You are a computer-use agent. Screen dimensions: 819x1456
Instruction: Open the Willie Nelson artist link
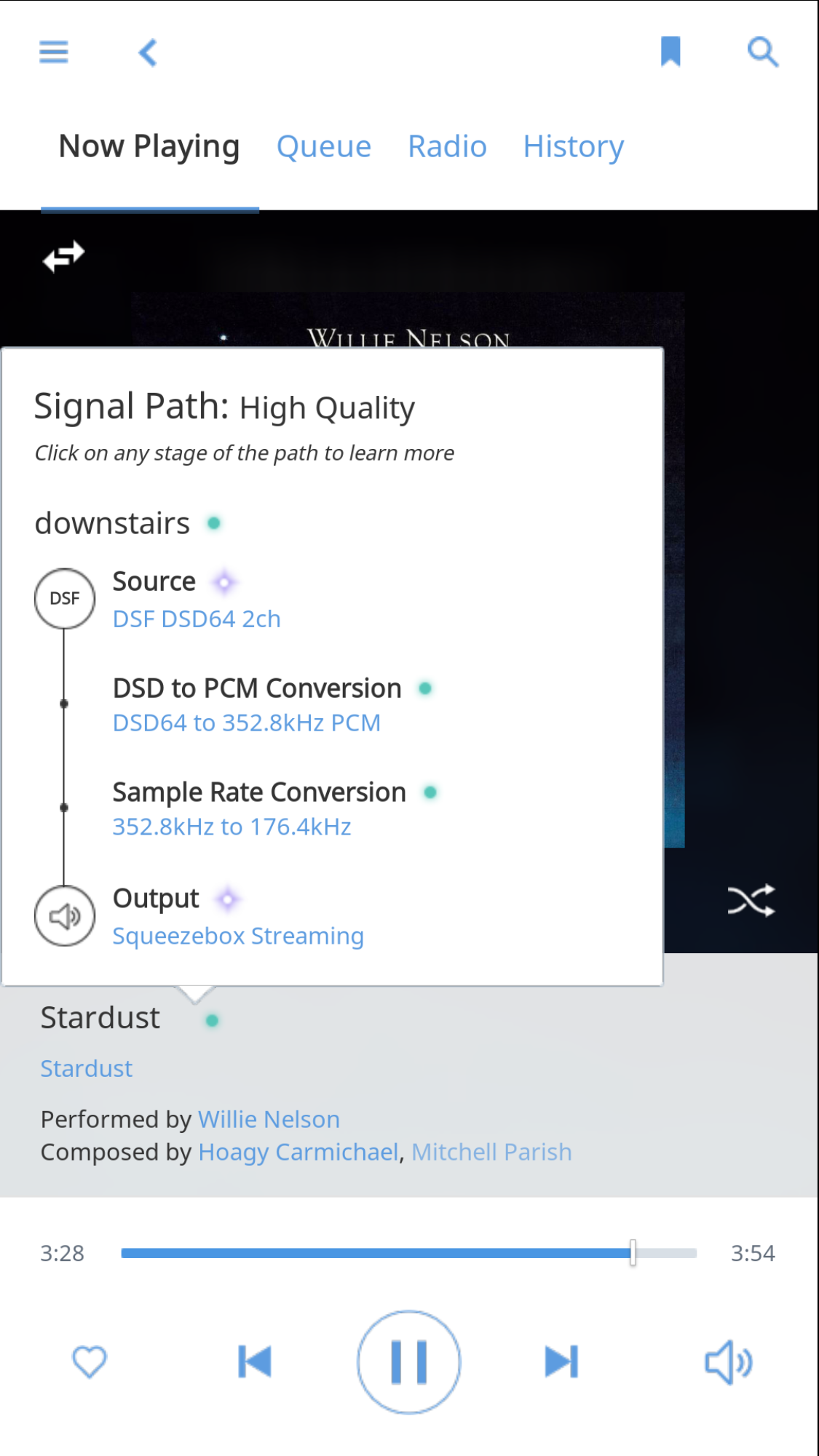[x=269, y=1119]
